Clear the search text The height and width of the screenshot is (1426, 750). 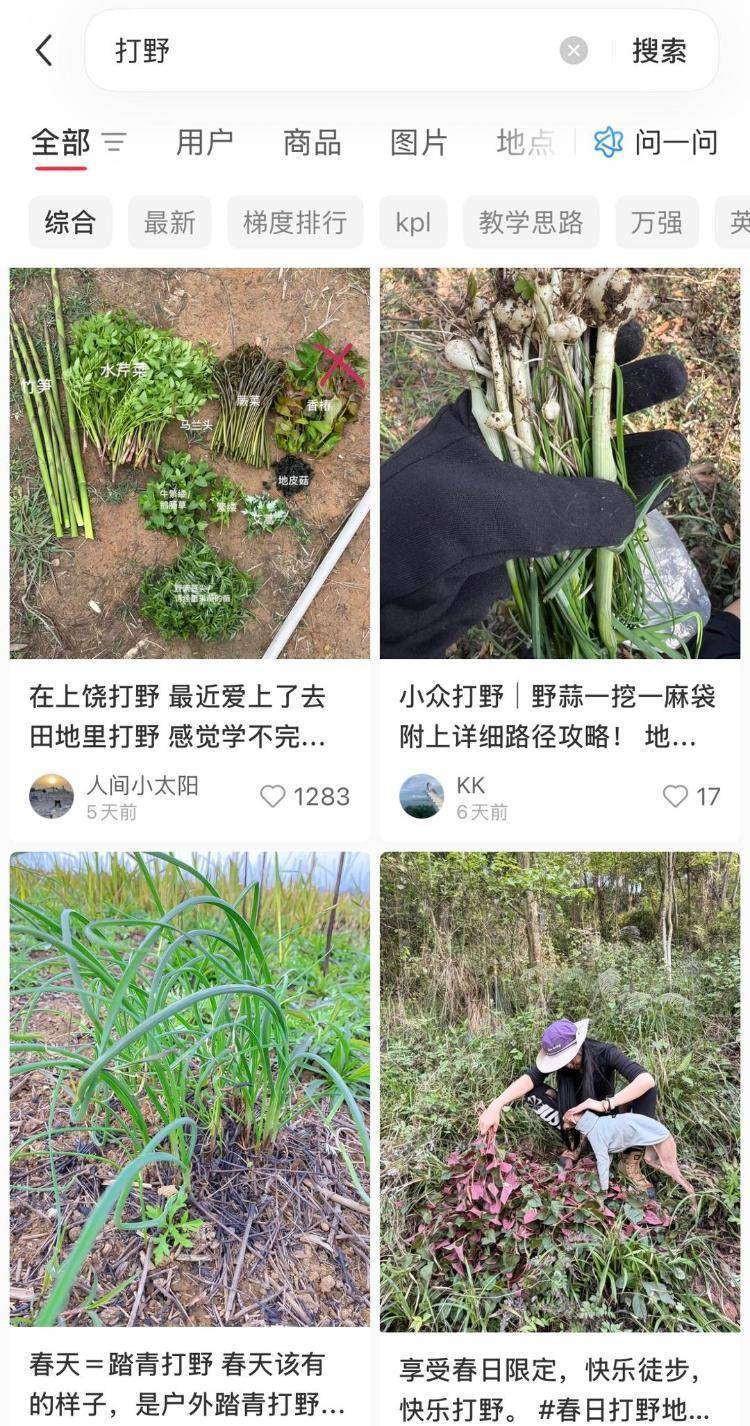pos(573,51)
